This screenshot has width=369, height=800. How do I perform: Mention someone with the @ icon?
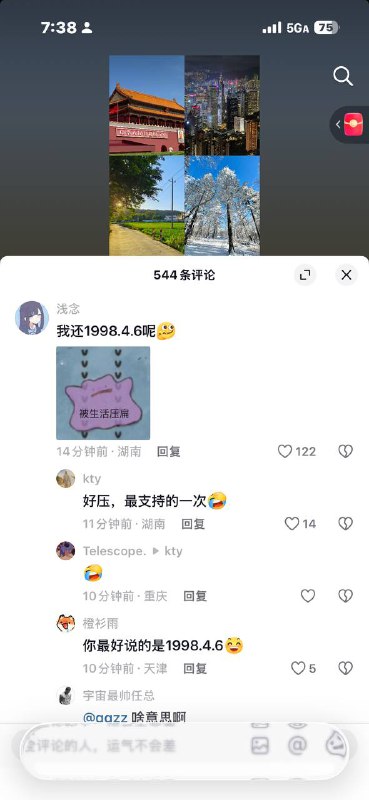click(x=297, y=746)
